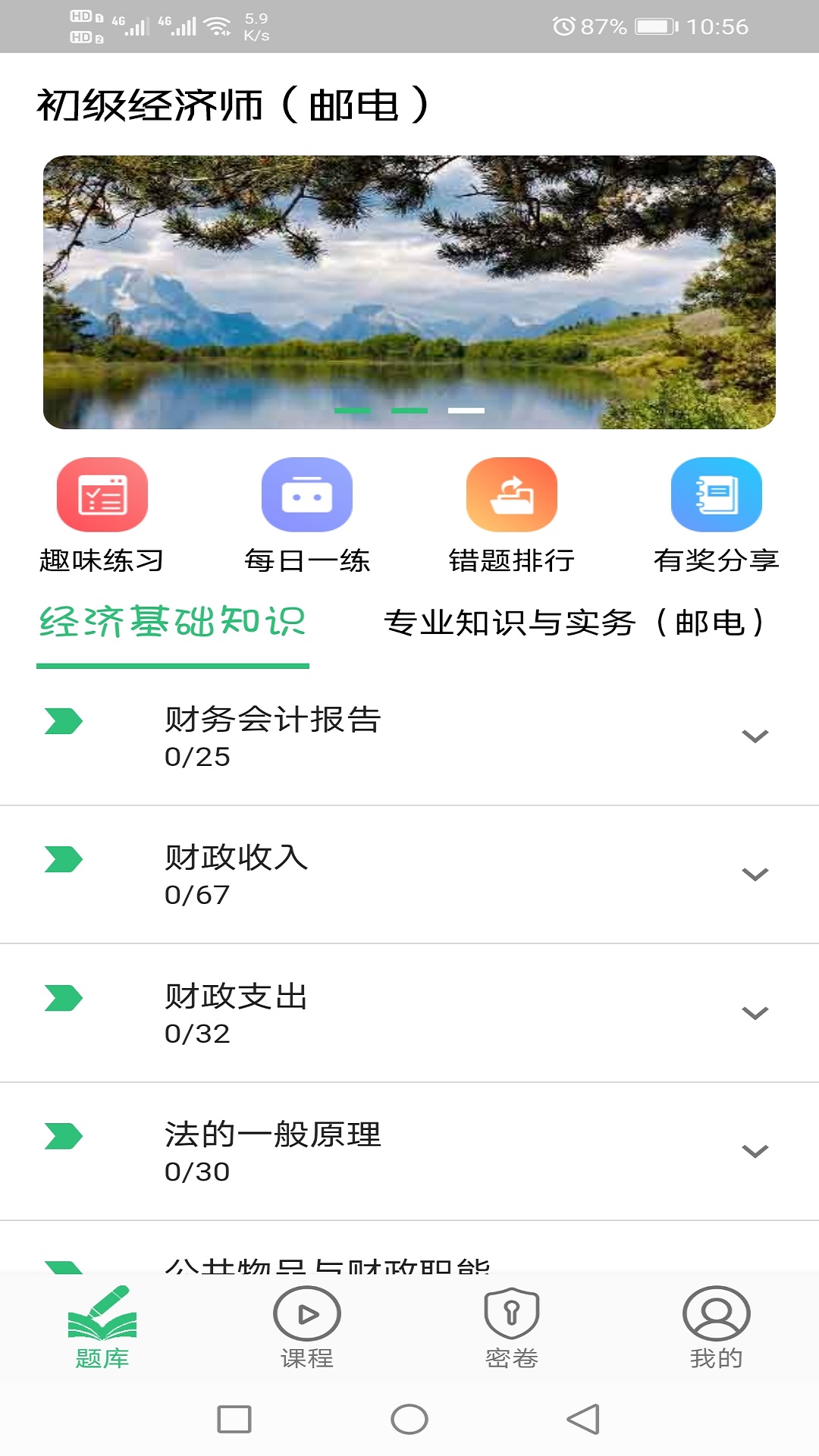
Task: Select the third carousel indicator dot
Action: 468,409
